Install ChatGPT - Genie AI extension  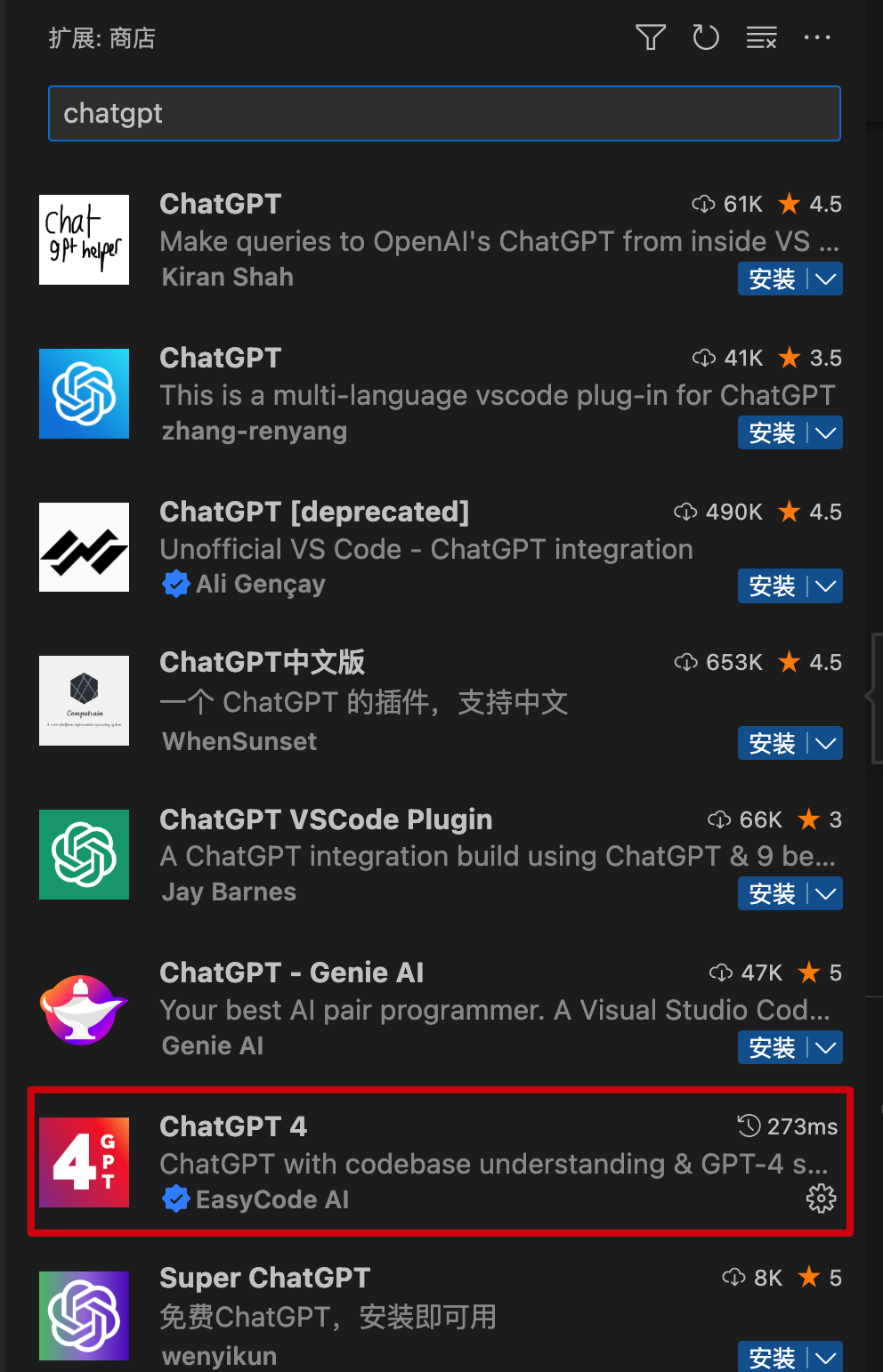(772, 1047)
